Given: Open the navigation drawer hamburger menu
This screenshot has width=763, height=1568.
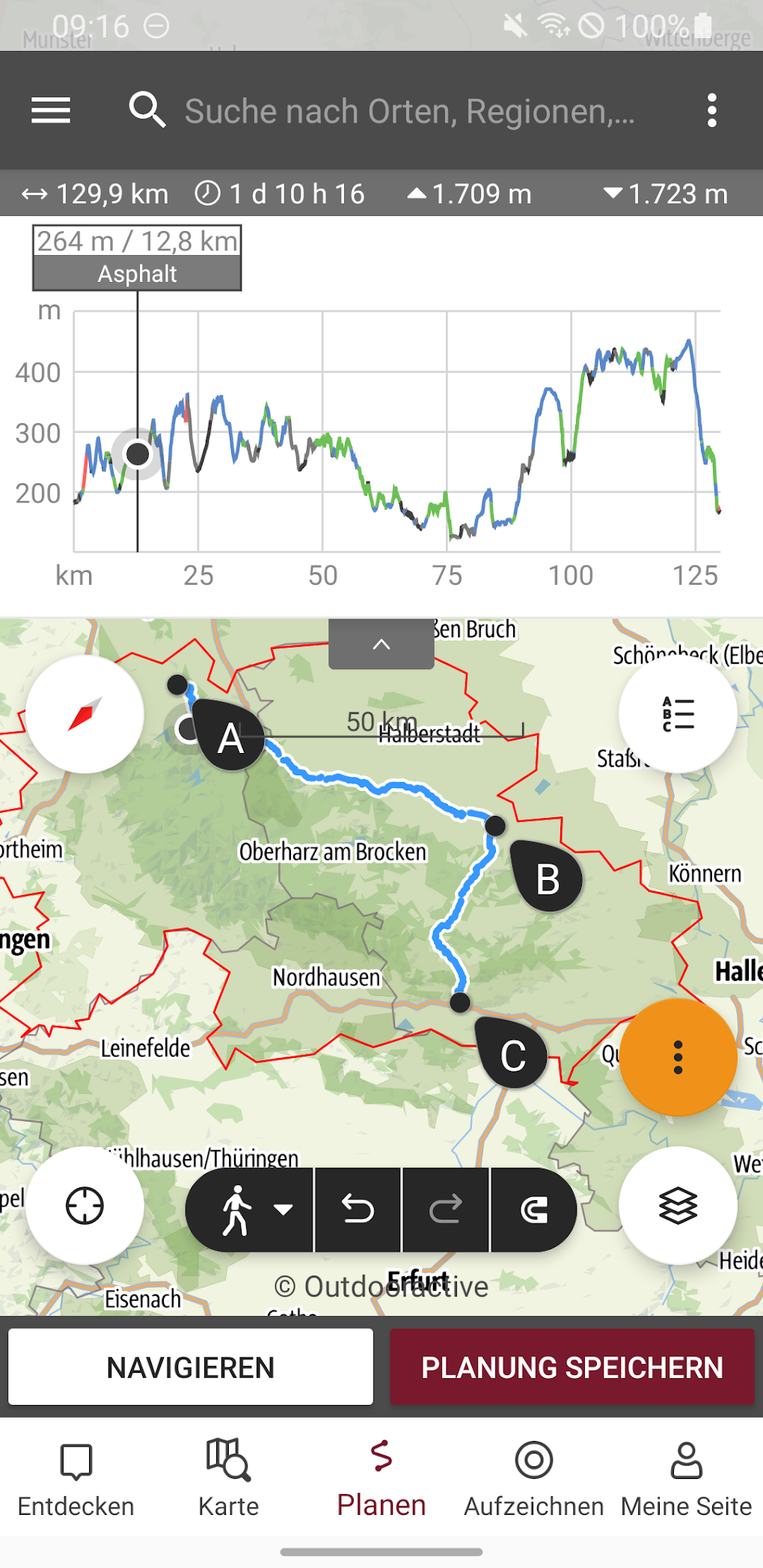Looking at the screenshot, I should 50,110.
